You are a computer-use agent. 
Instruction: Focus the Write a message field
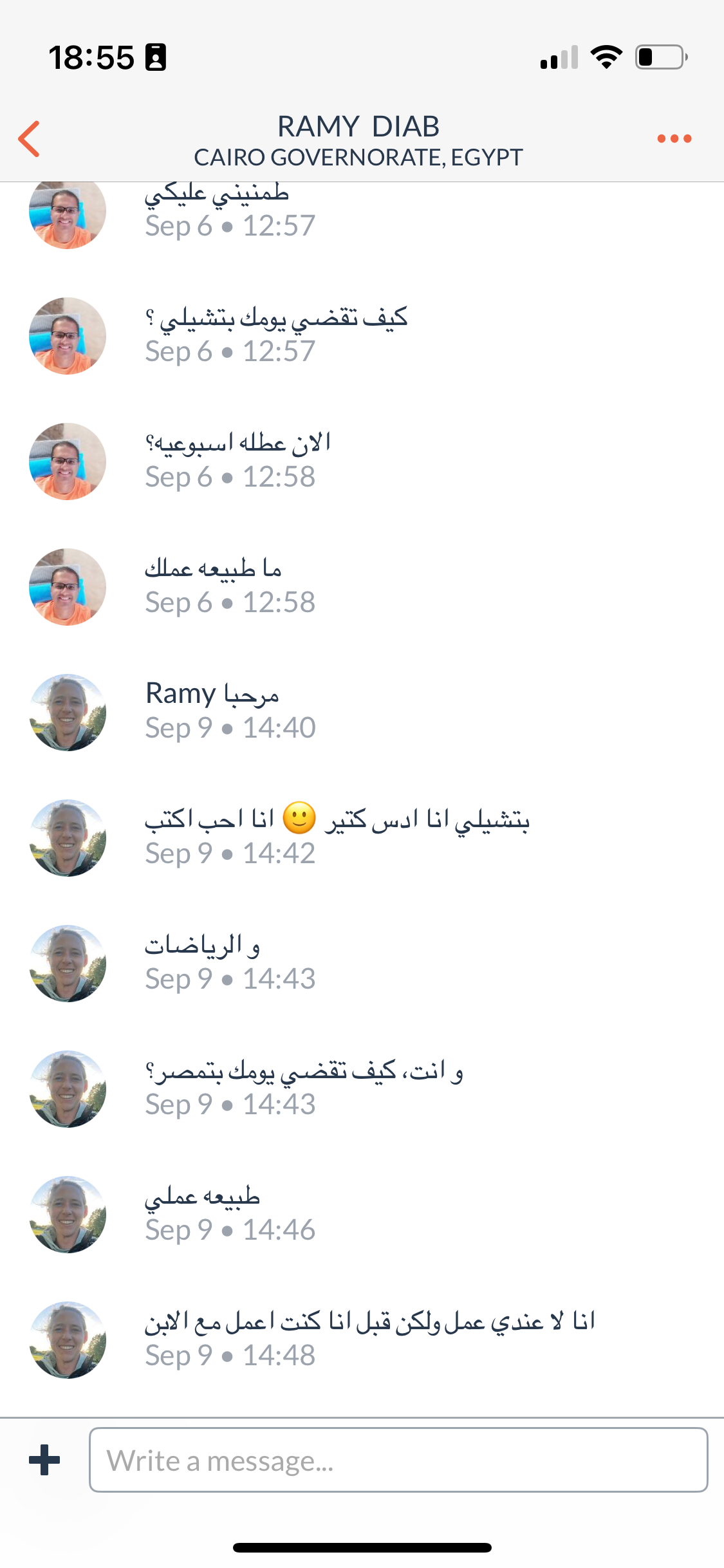click(x=398, y=1459)
